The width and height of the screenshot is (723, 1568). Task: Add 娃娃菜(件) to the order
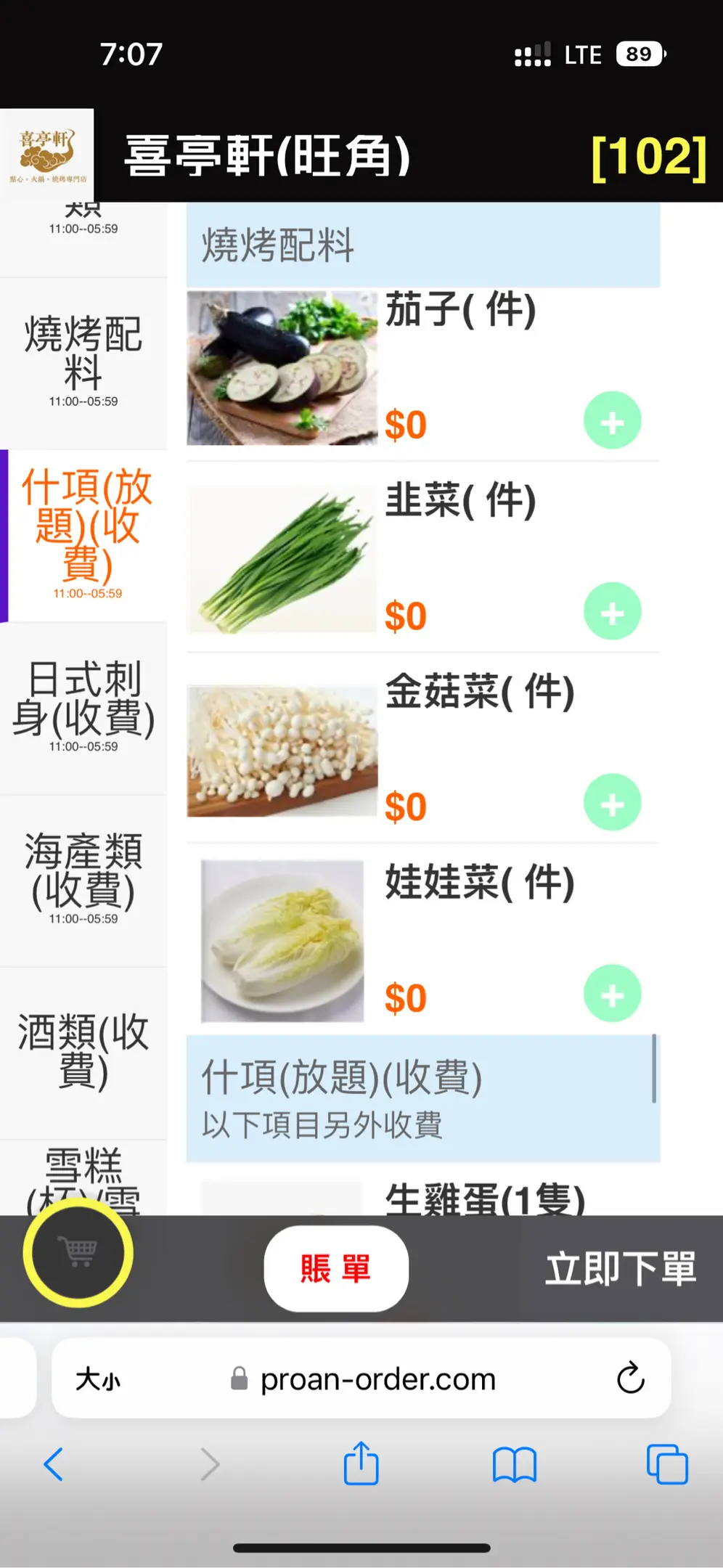point(612,994)
